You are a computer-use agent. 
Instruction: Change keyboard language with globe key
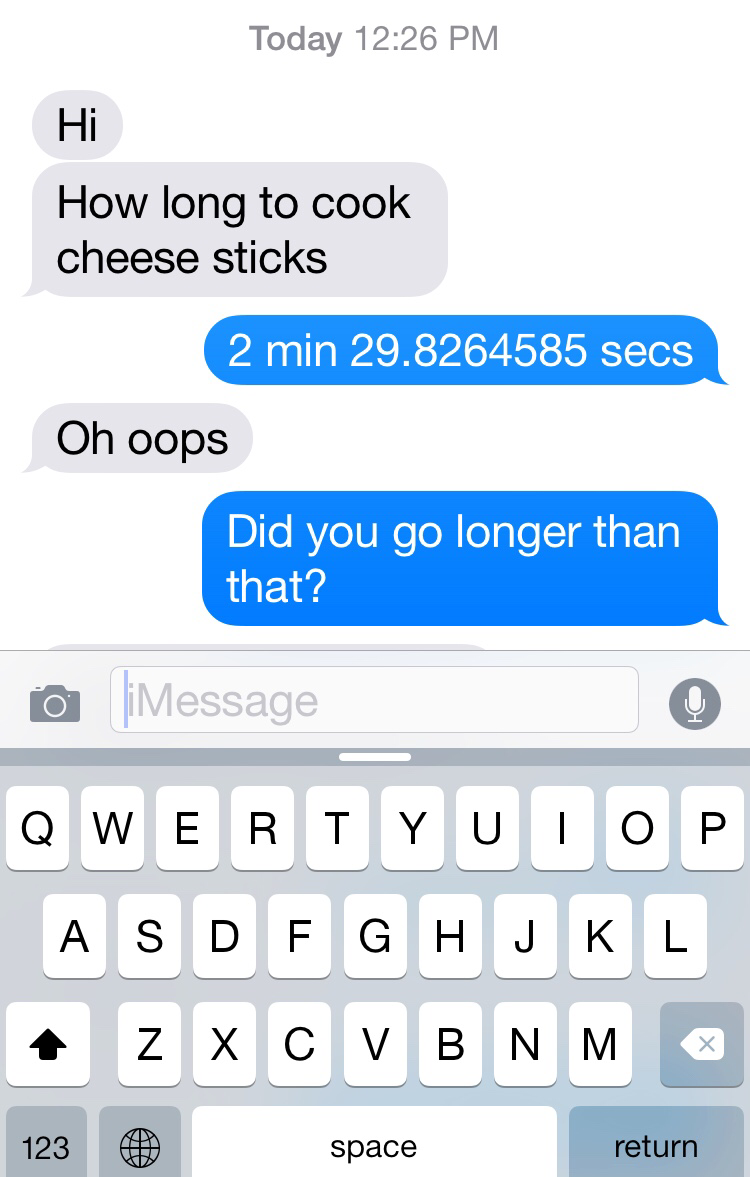[139, 1145]
